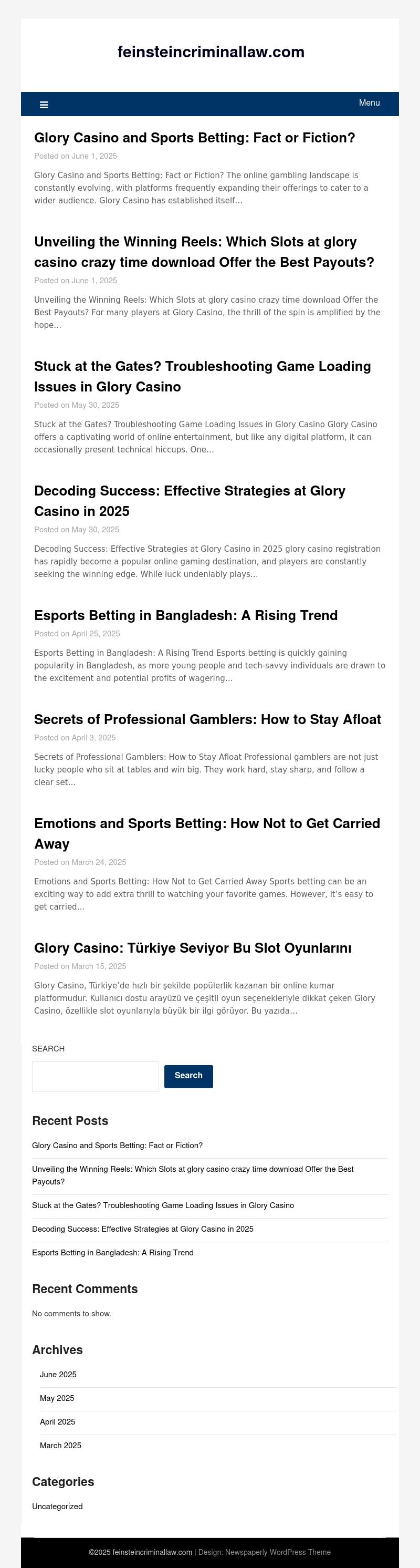
Task: Select Fact or Fiction under Recent Posts
Action: tap(117, 1146)
